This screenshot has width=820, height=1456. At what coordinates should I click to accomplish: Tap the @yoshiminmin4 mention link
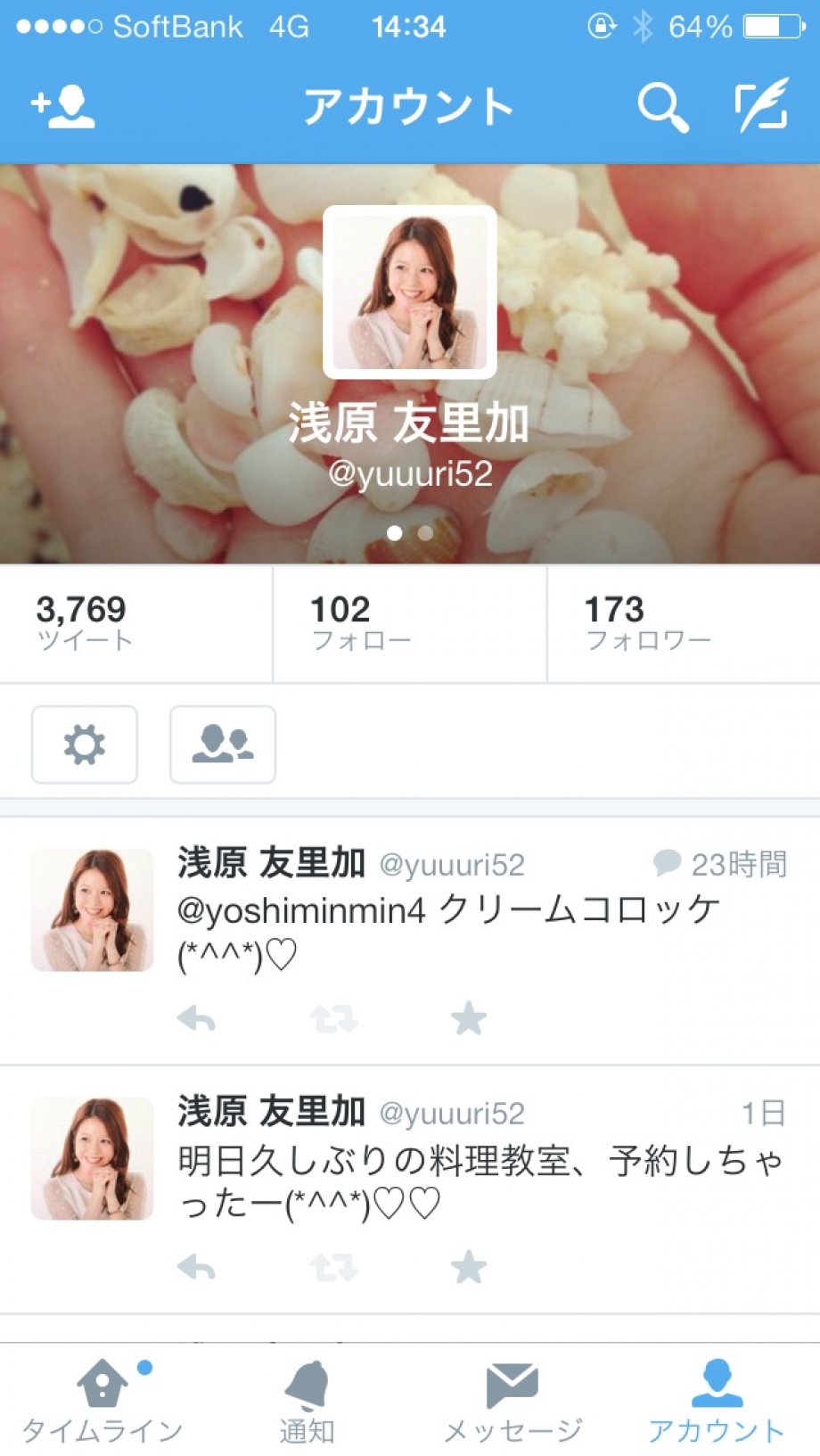[301, 910]
